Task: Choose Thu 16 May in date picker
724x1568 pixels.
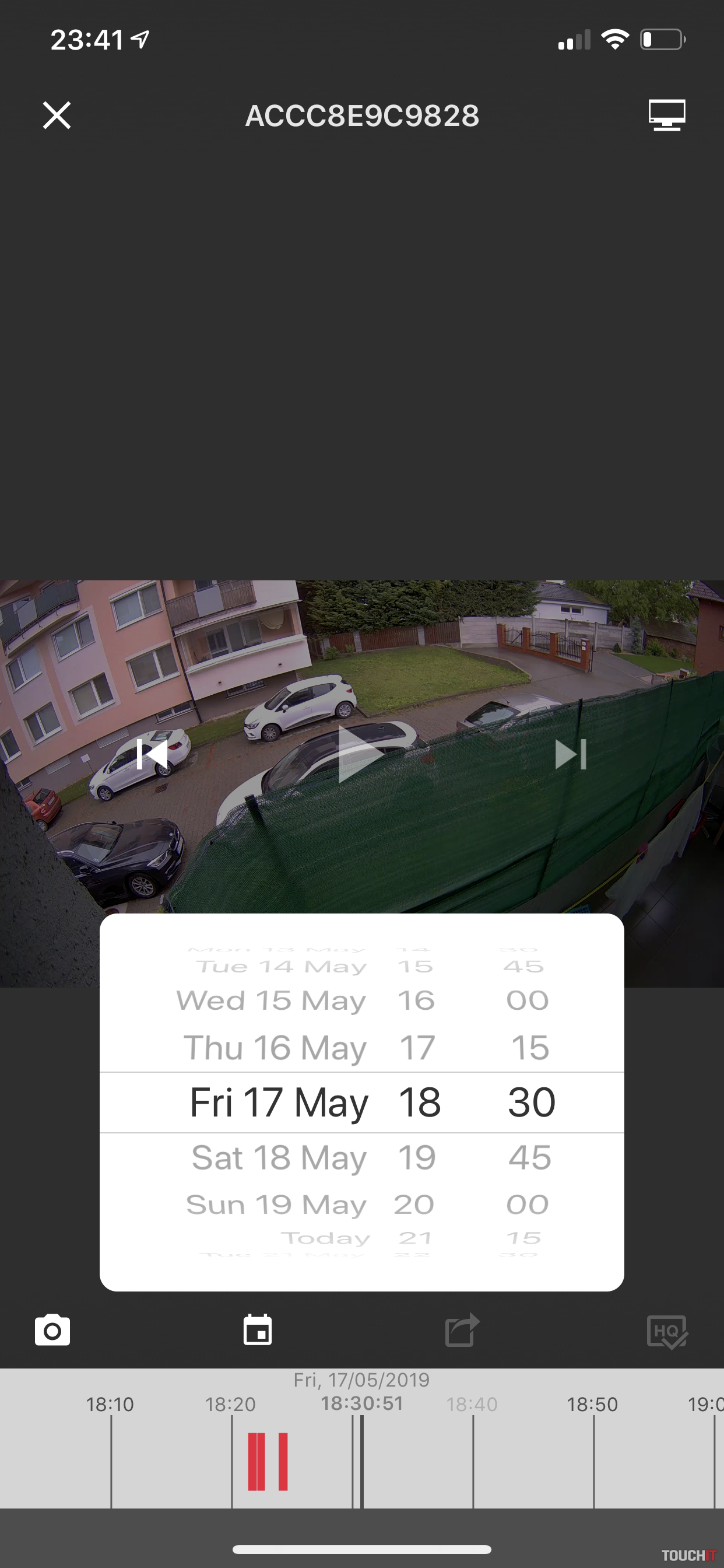Action: pos(275,1048)
